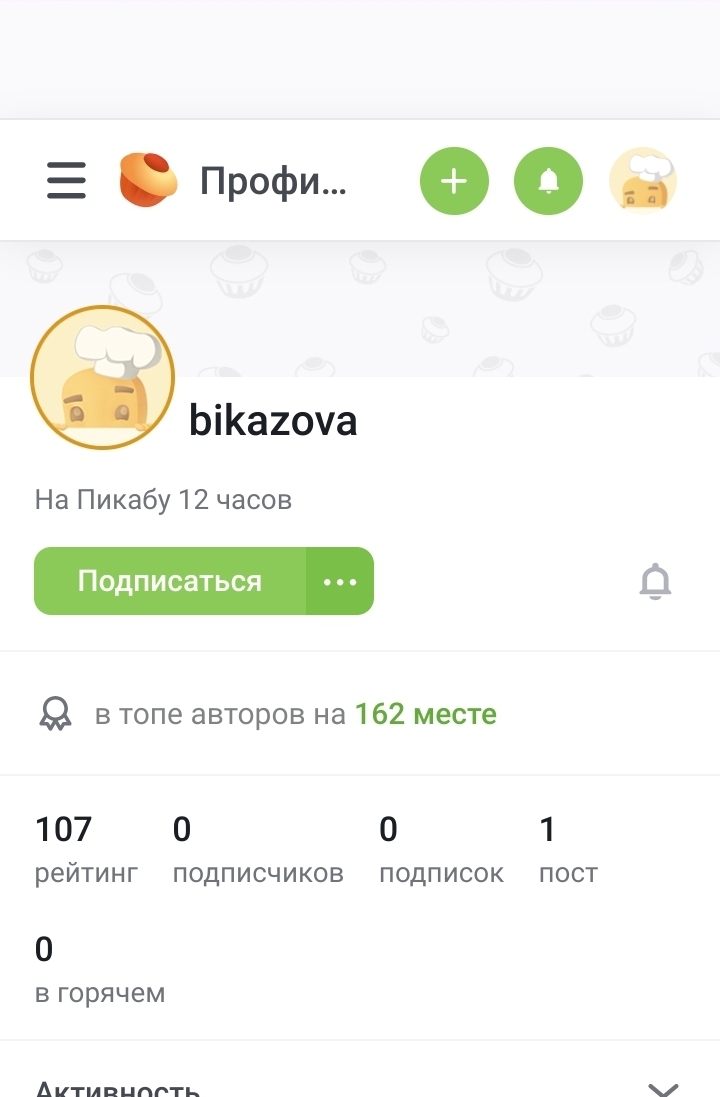View bikazova's profile picture
The width and height of the screenshot is (720, 1097).
[x=103, y=378]
